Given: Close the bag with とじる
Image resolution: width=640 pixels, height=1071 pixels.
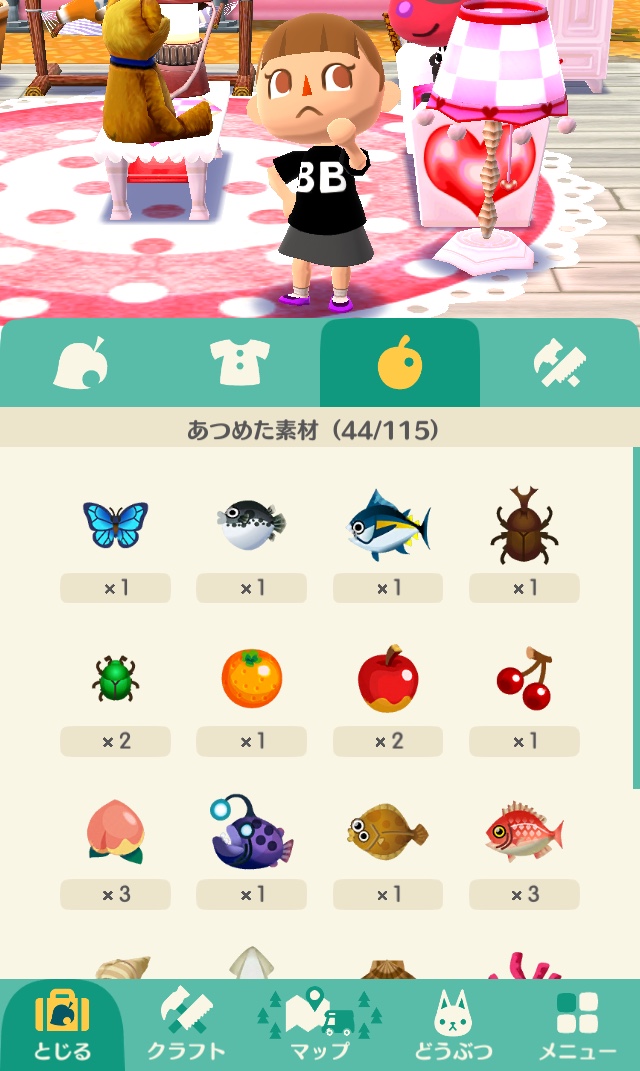Looking at the screenshot, I should (x=62, y=1026).
